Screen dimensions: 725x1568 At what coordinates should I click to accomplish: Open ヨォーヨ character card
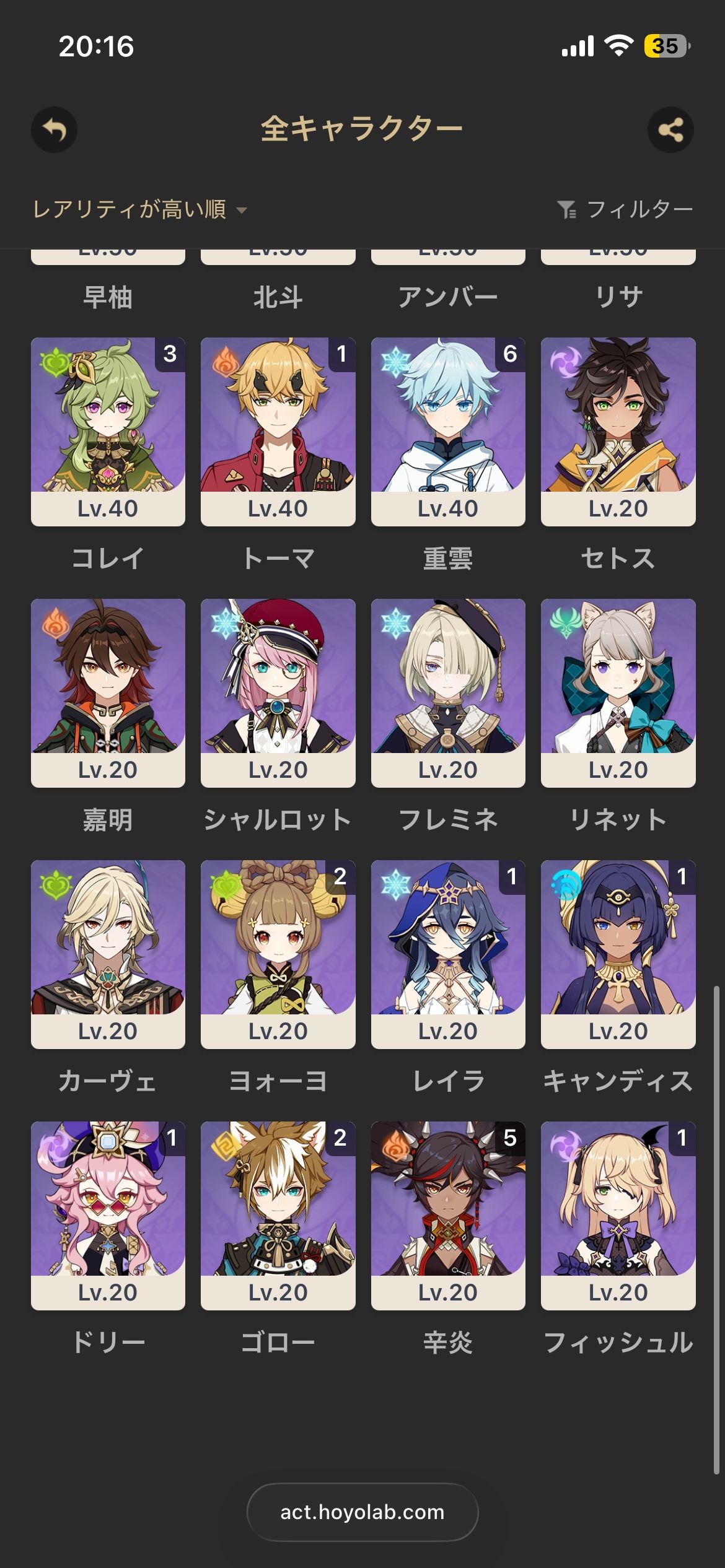[x=278, y=954]
